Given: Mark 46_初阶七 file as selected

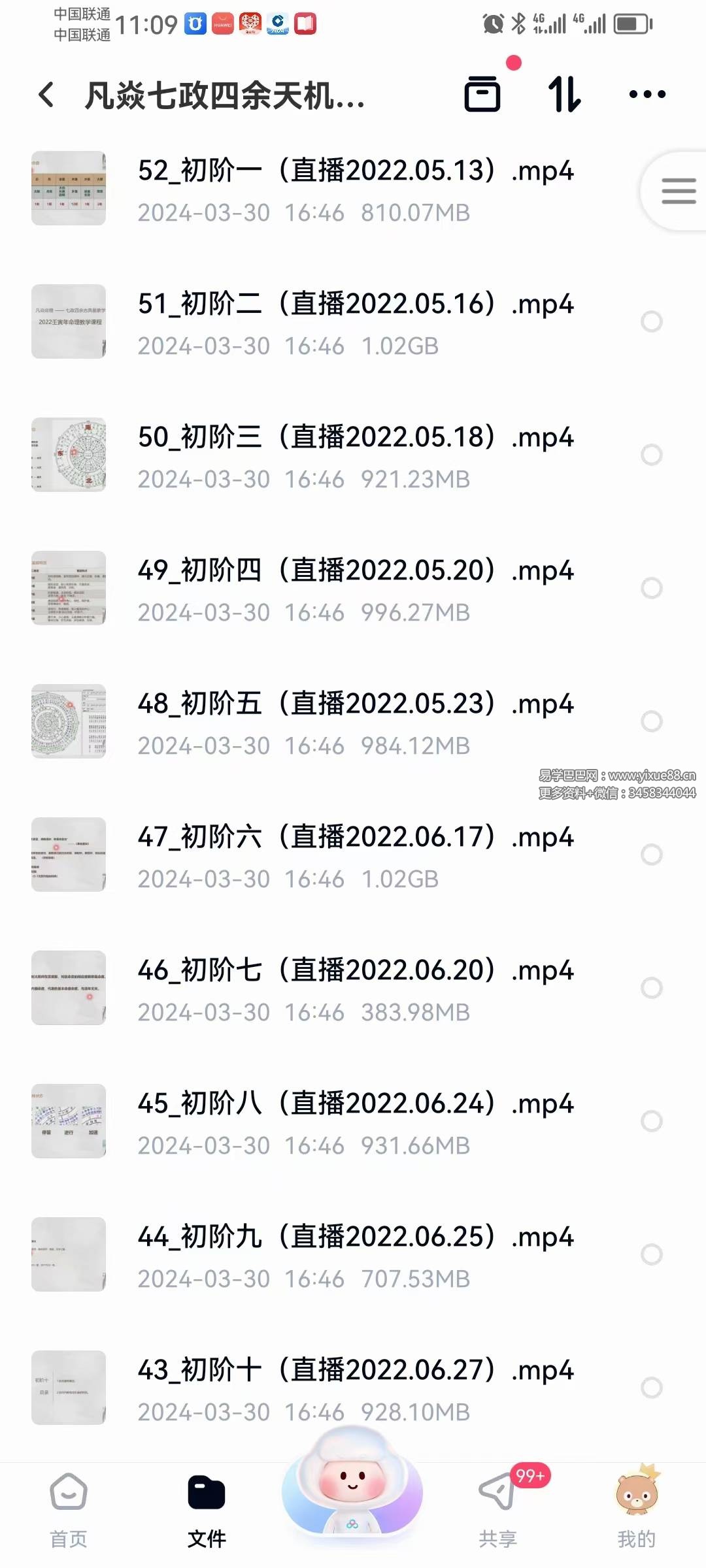Looking at the screenshot, I should [x=651, y=988].
